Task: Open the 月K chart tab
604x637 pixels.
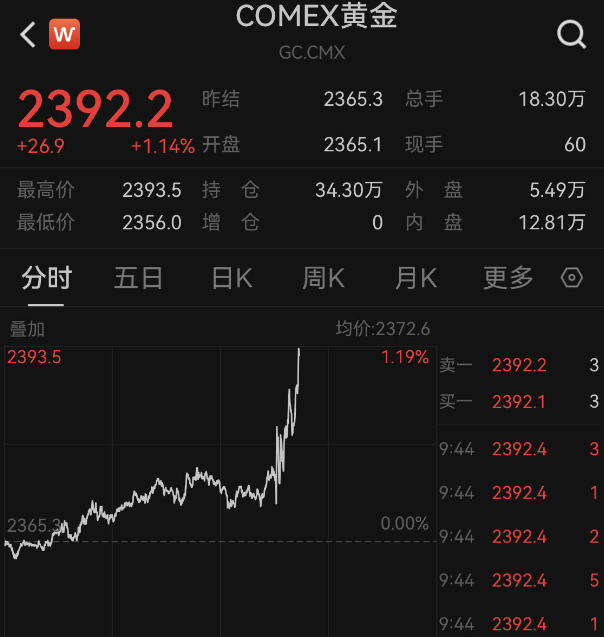Action: [415, 278]
